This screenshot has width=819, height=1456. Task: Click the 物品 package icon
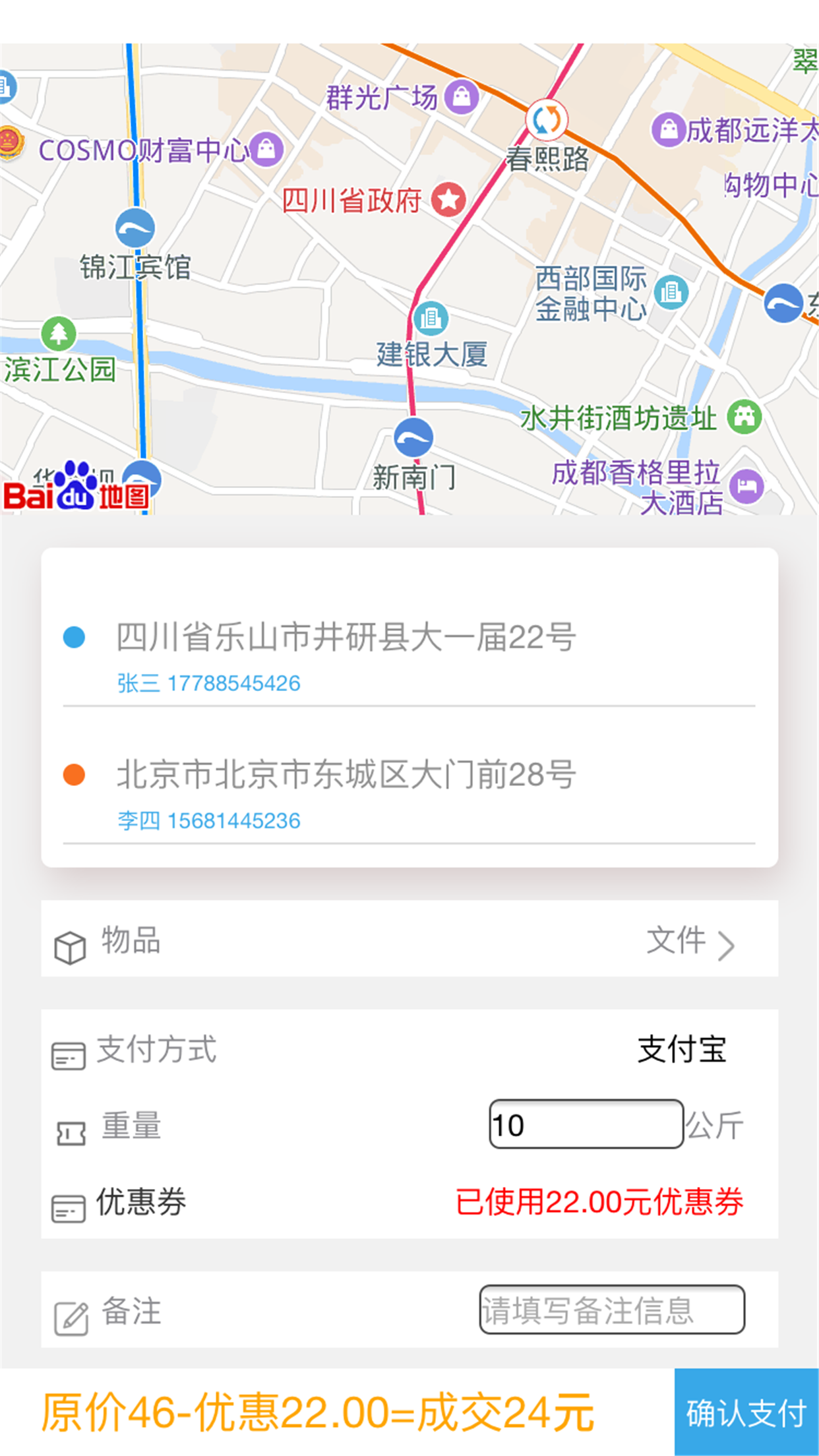pyautogui.click(x=69, y=944)
